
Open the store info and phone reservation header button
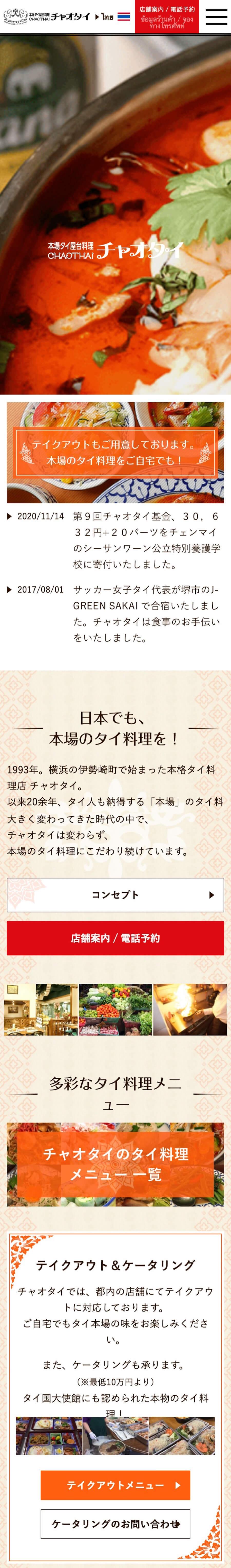coord(167,17)
